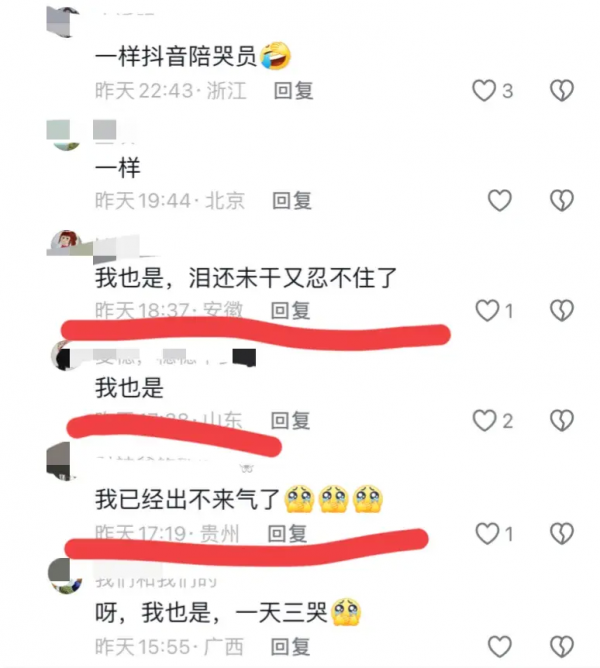The width and height of the screenshot is (600, 668).
Task: Open the avatar beside '泪还未干' comment
Action: [66, 243]
